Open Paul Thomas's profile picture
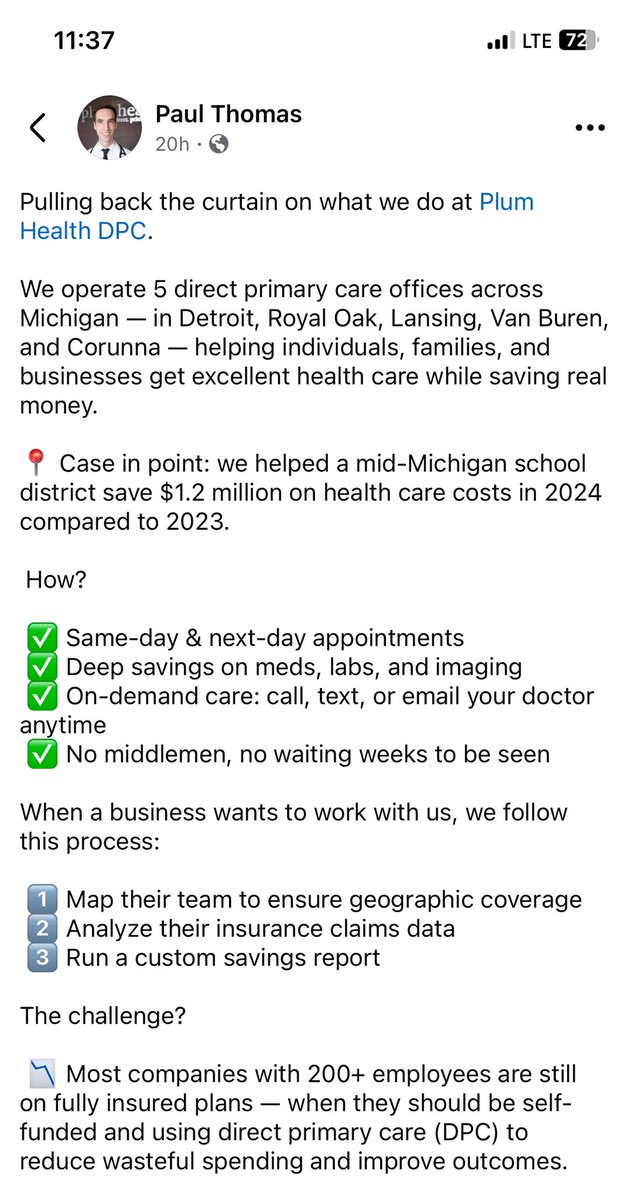 109,127
